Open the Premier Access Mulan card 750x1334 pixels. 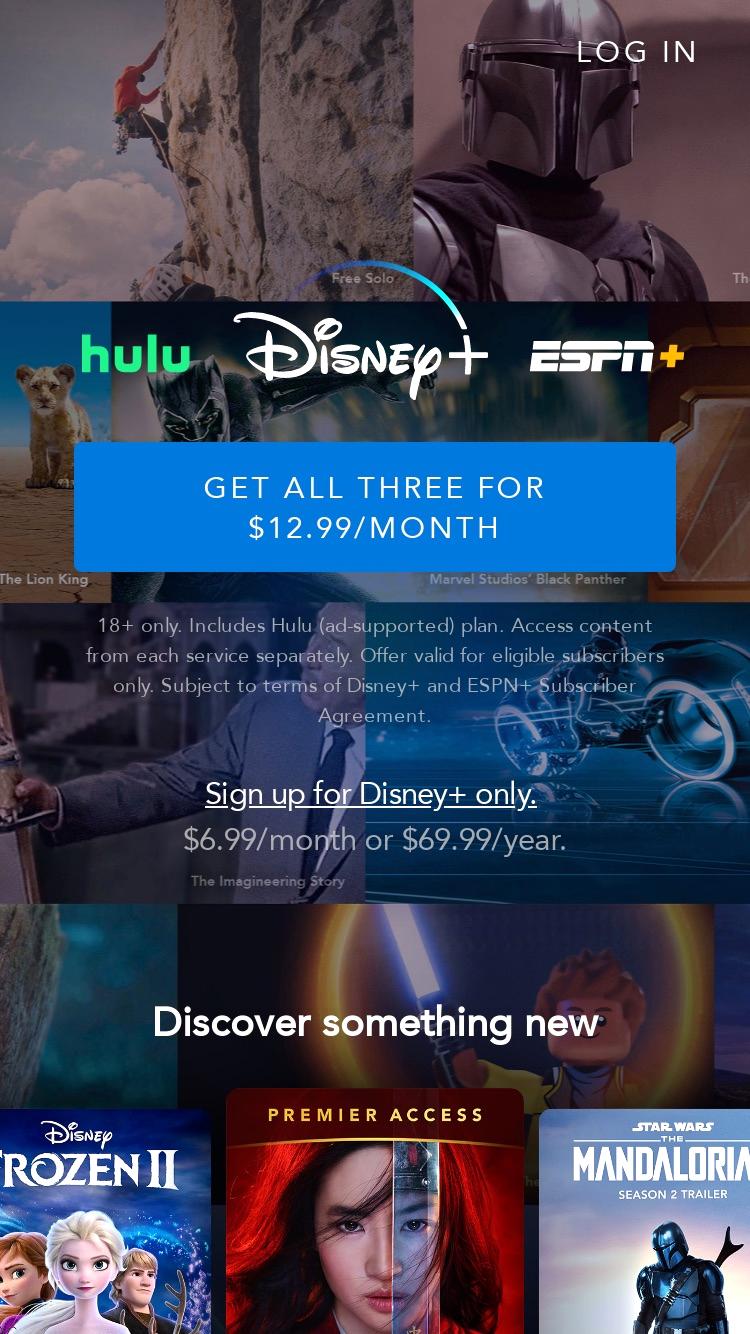pos(375,1211)
